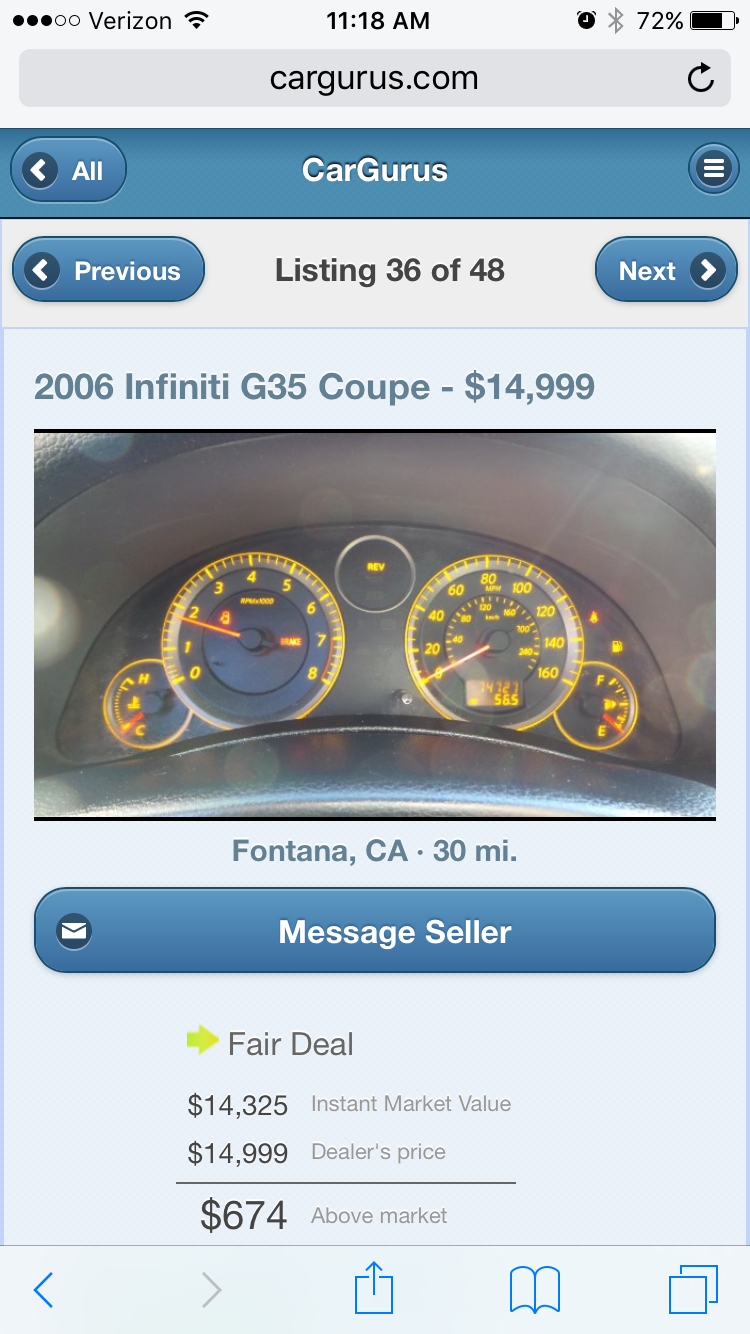Viewport: 750px width, 1334px height.
Task: Reload the page
Action: click(x=701, y=79)
